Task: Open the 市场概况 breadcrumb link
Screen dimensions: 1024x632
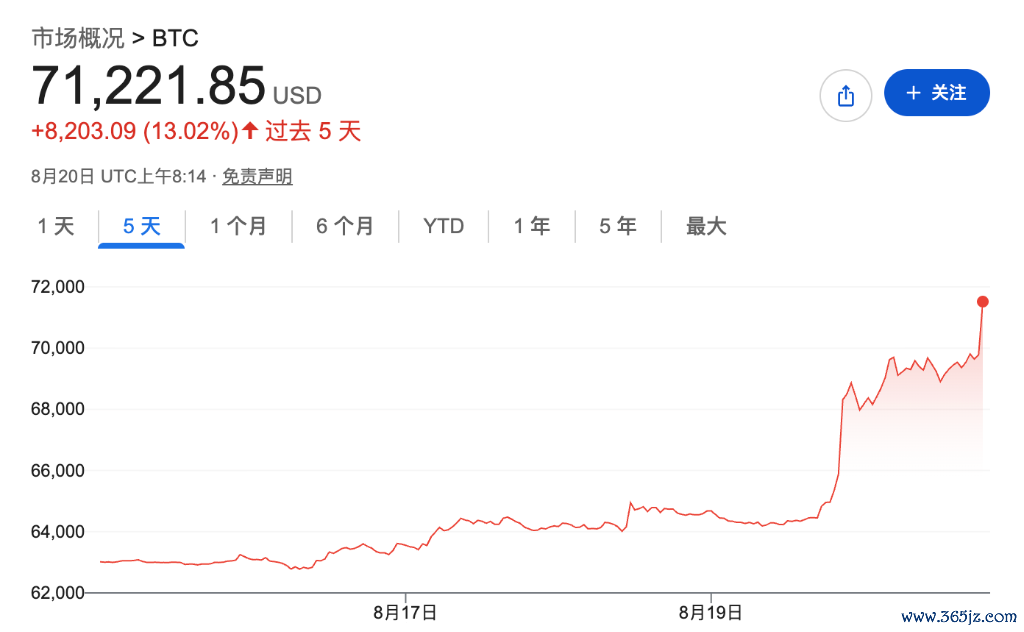Action: tap(78, 38)
